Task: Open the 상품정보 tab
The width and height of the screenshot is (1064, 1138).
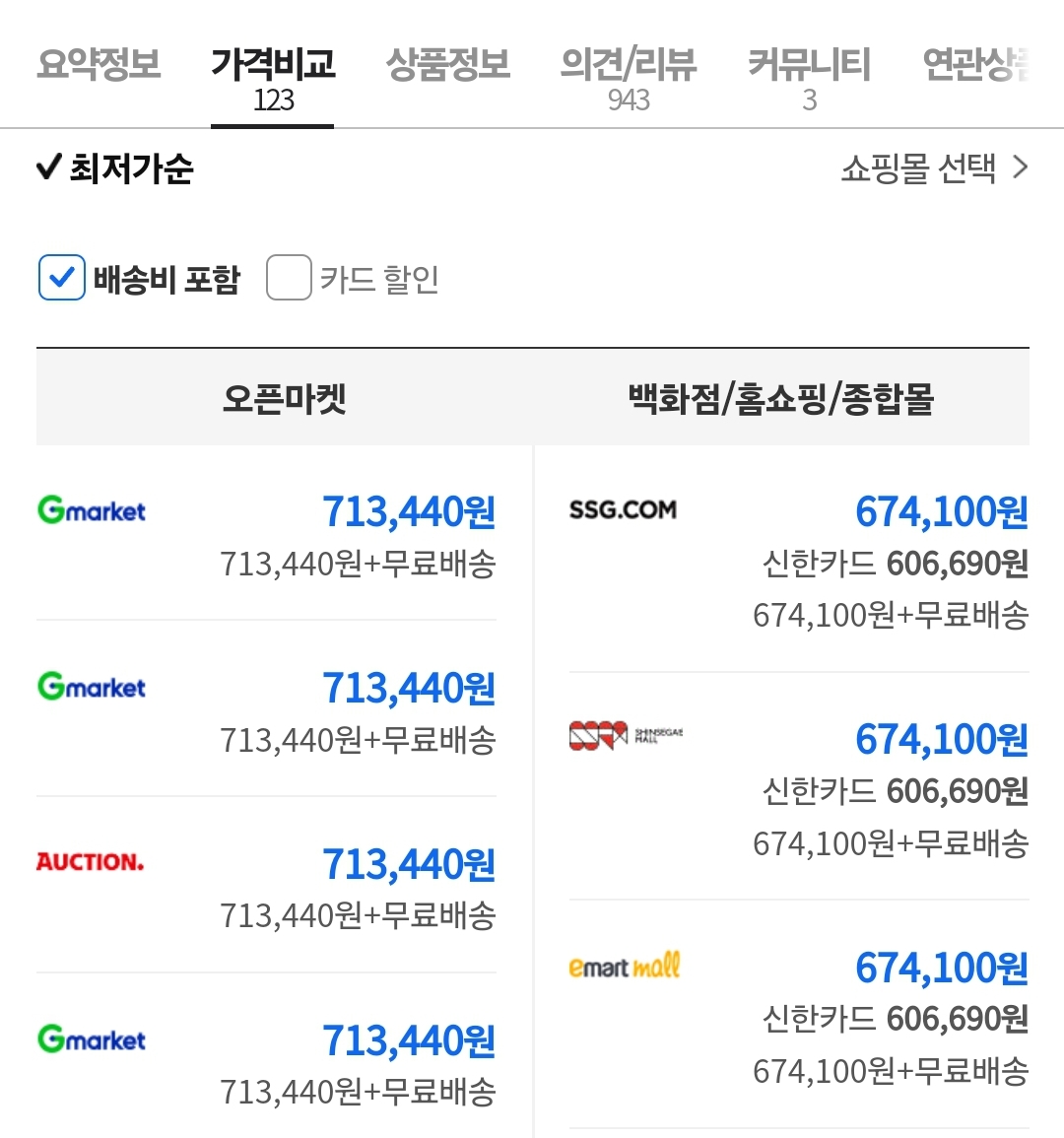Action: (447, 65)
